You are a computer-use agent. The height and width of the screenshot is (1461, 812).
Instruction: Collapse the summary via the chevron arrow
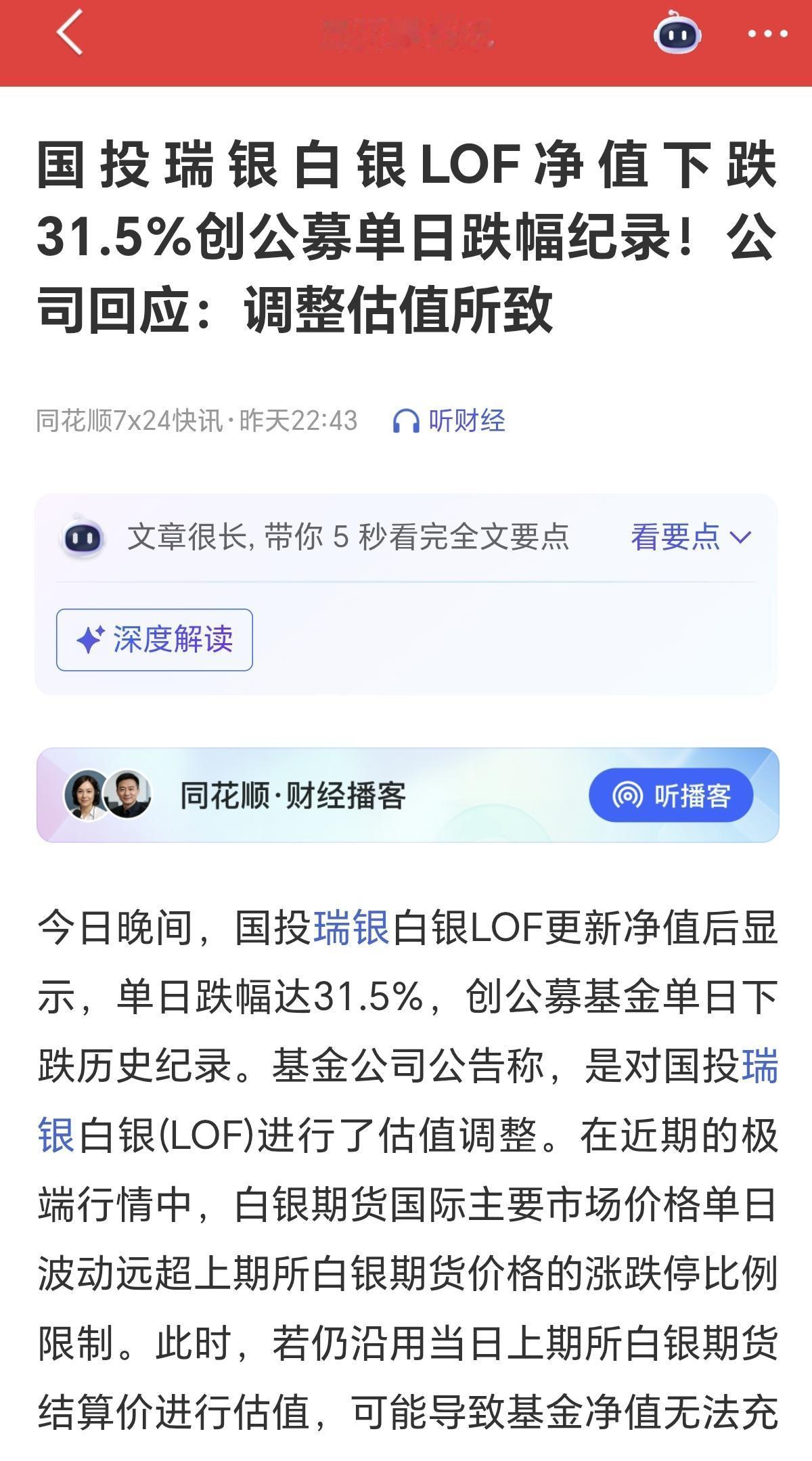point(741,538)
